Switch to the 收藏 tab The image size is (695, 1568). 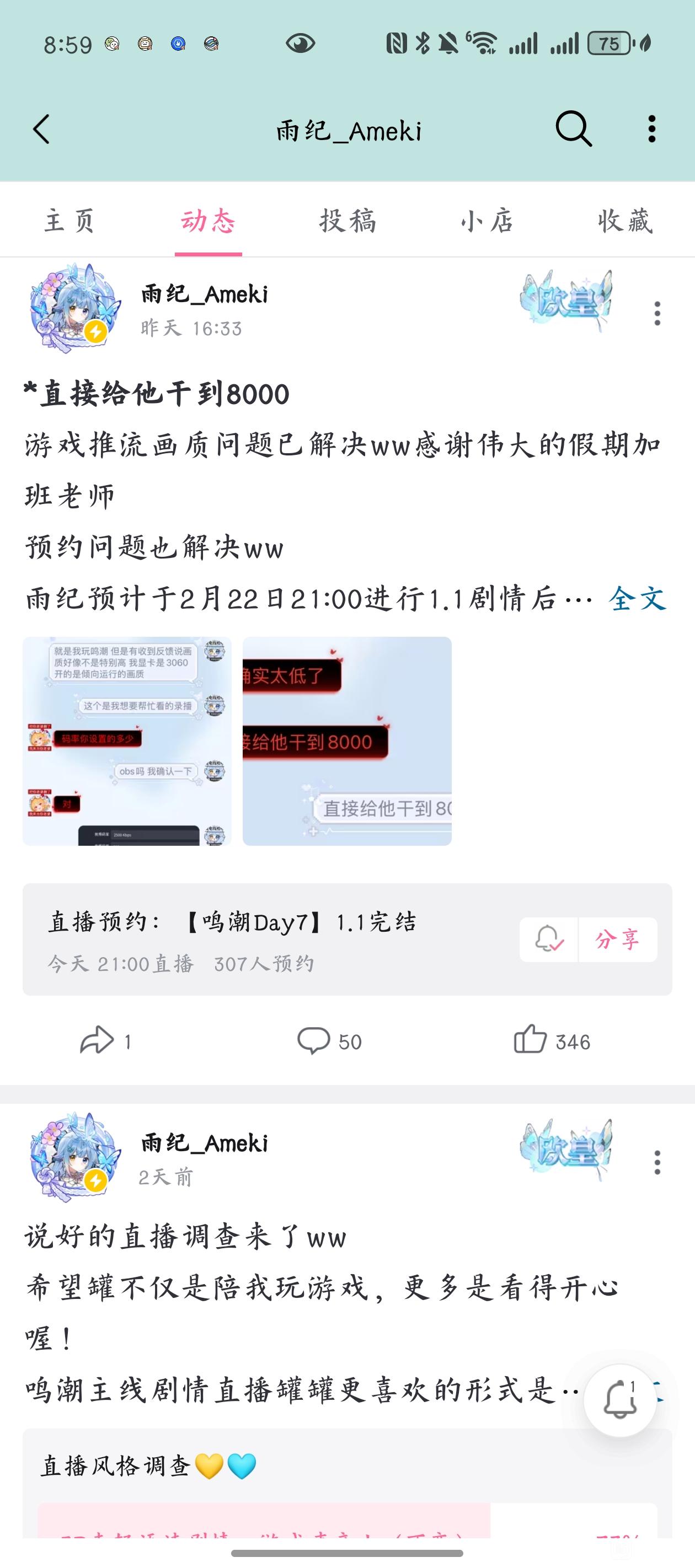point(625,221)
